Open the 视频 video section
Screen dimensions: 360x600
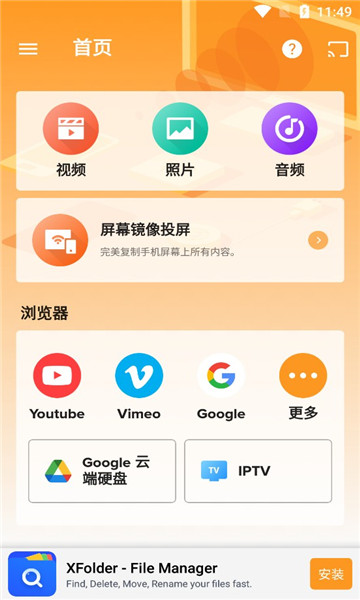(x=71, y=140)
